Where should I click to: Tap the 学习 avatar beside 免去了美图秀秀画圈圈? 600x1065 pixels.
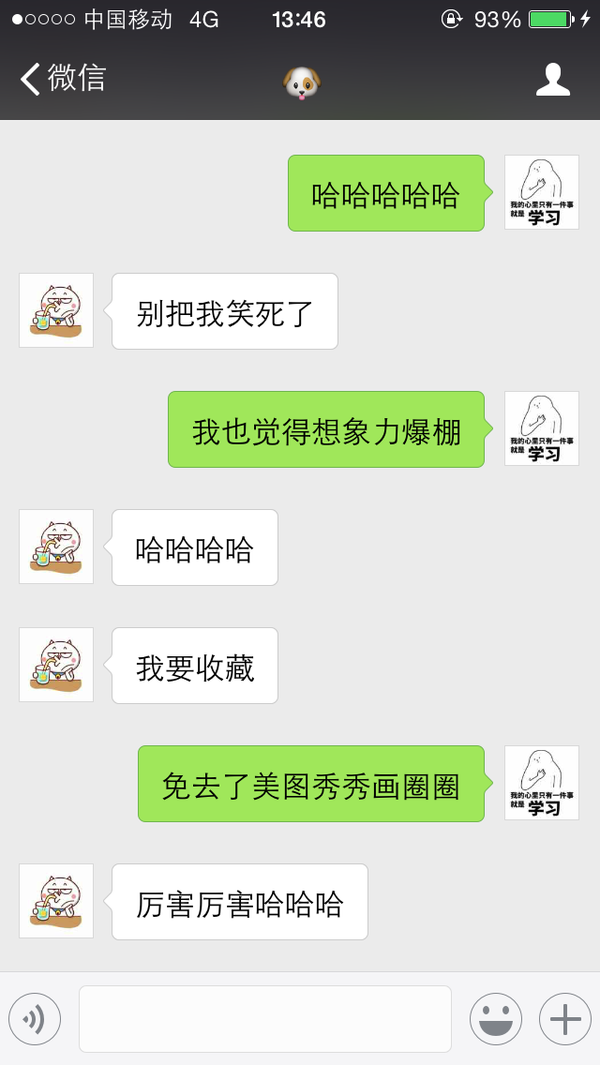click(541, 783)
